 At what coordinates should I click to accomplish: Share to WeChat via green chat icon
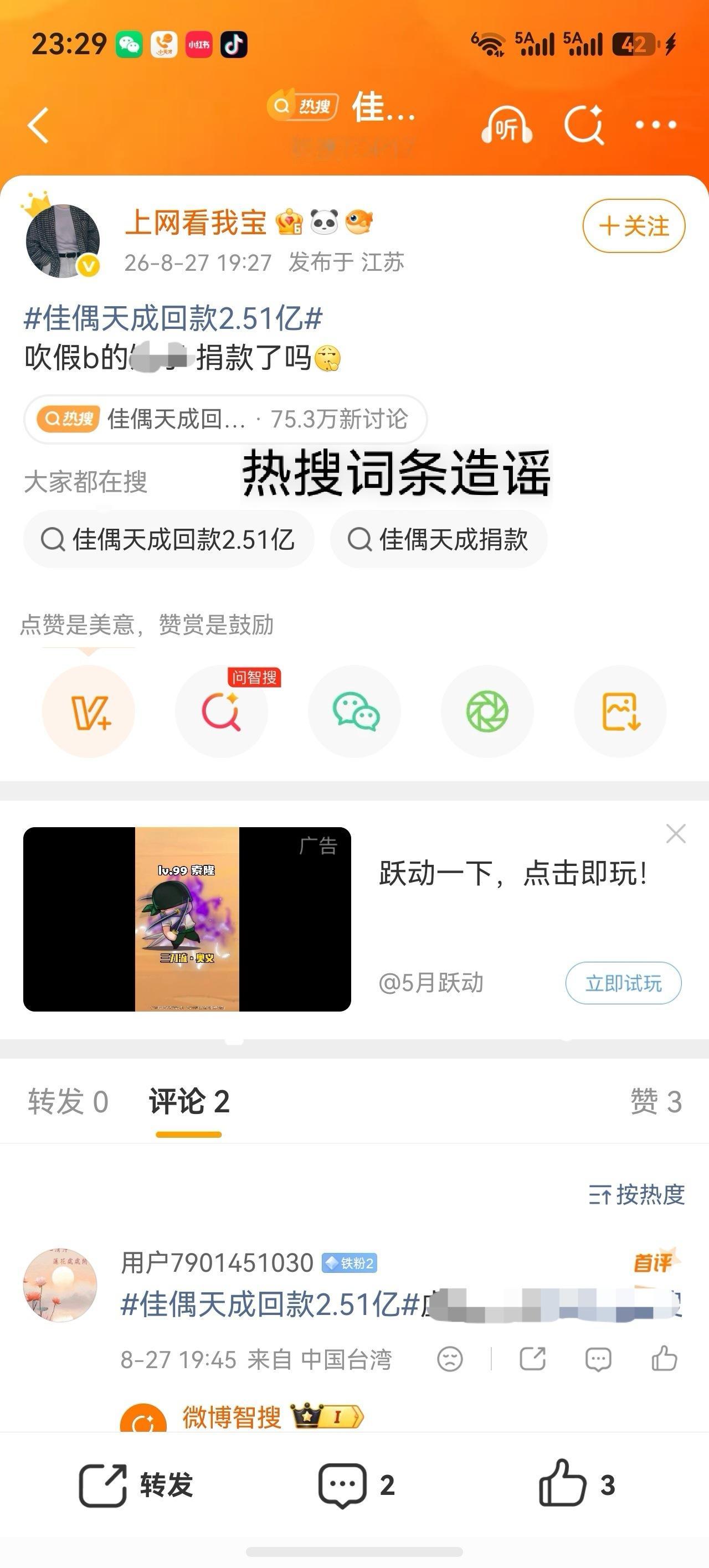tap(354, 711)
